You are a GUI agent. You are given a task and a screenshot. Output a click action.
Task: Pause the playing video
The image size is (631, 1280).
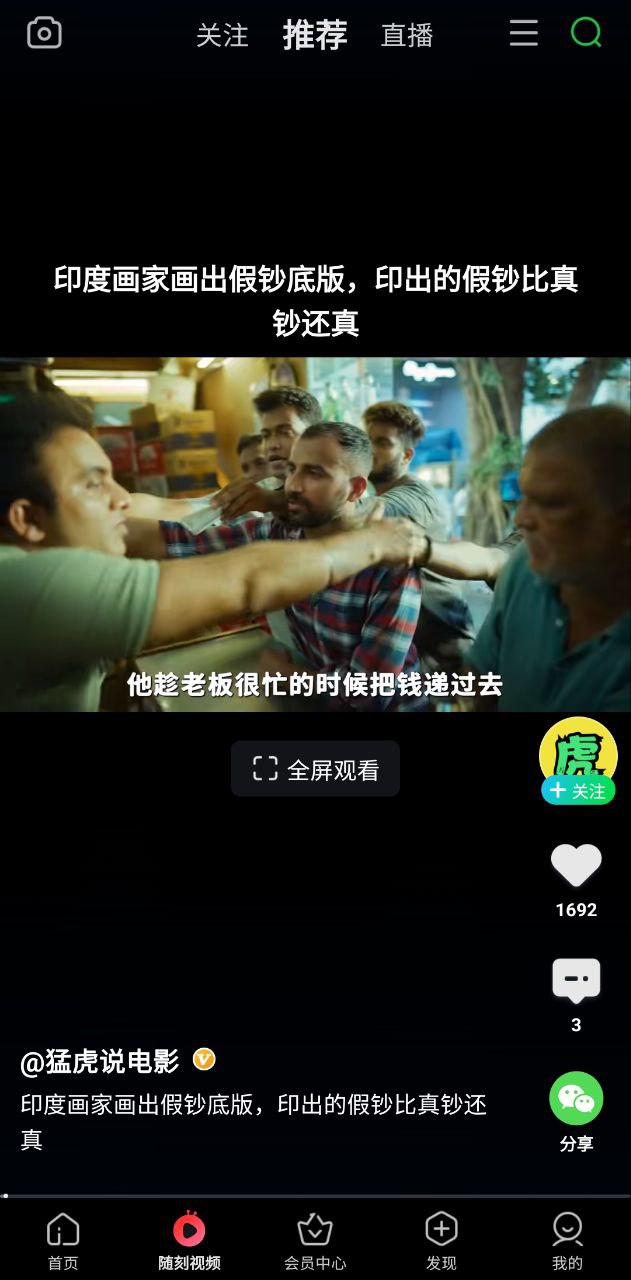[315, 535]
